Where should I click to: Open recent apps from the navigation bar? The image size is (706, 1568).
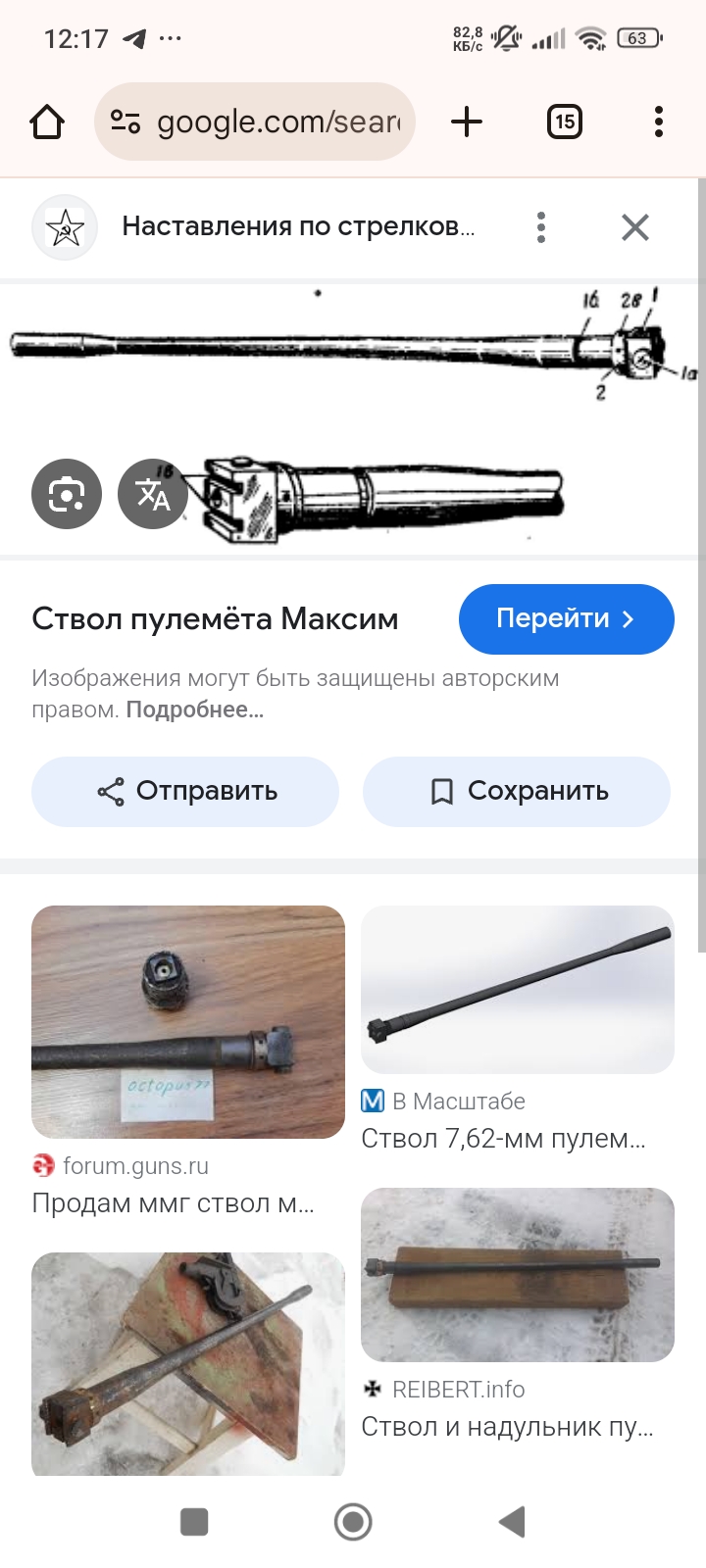pyautogui.click(x=194, y=1522)
